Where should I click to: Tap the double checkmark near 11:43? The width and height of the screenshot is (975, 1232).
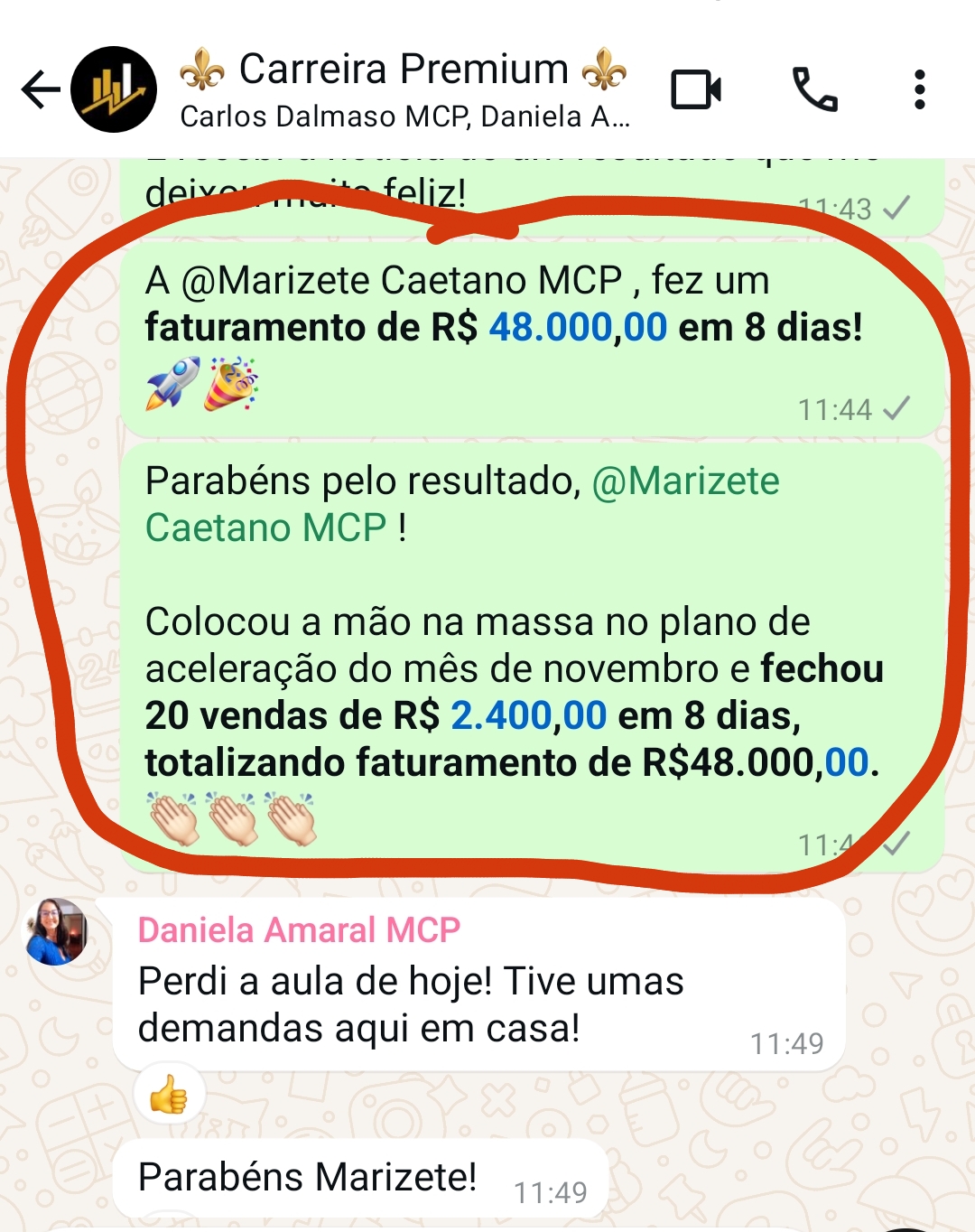pos(895,206)
